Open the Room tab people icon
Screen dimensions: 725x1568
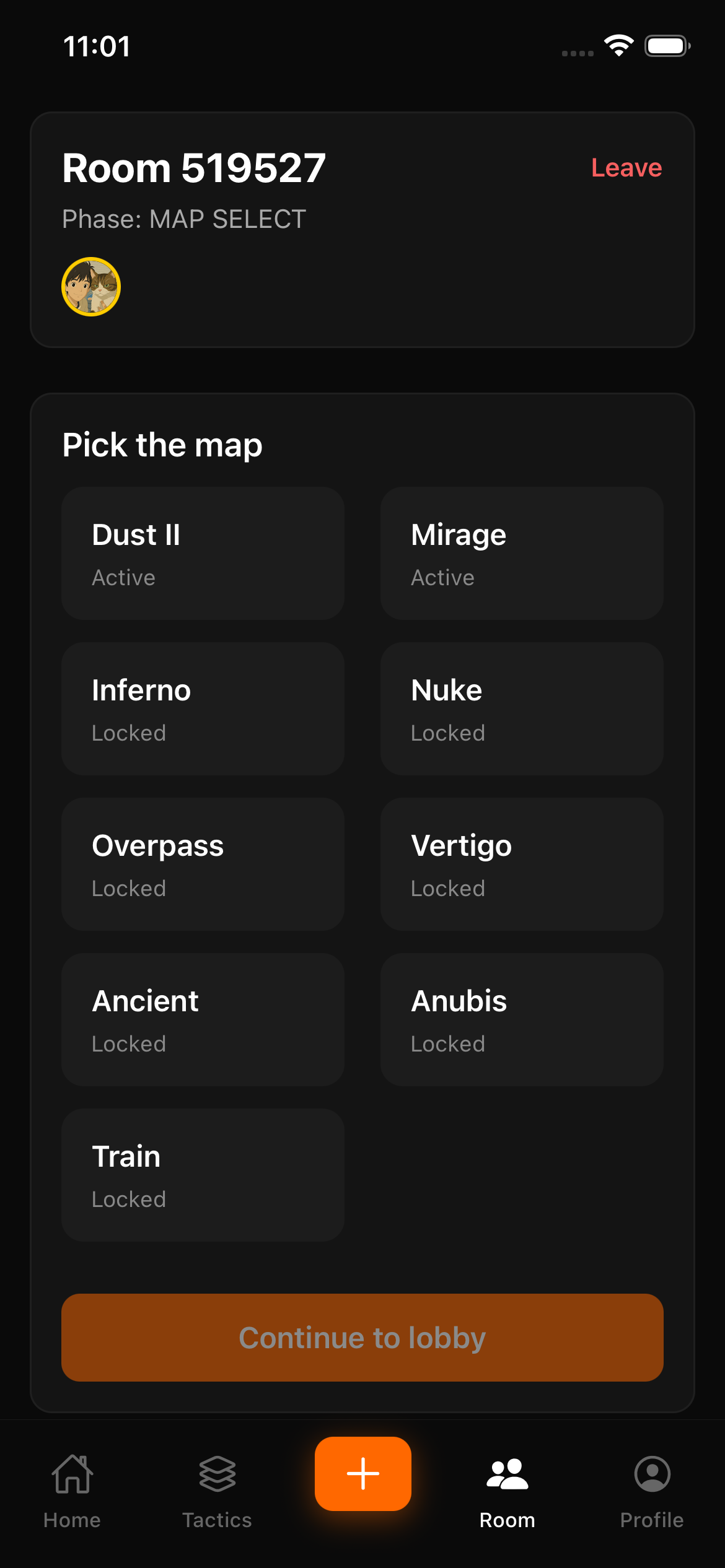507,1486
